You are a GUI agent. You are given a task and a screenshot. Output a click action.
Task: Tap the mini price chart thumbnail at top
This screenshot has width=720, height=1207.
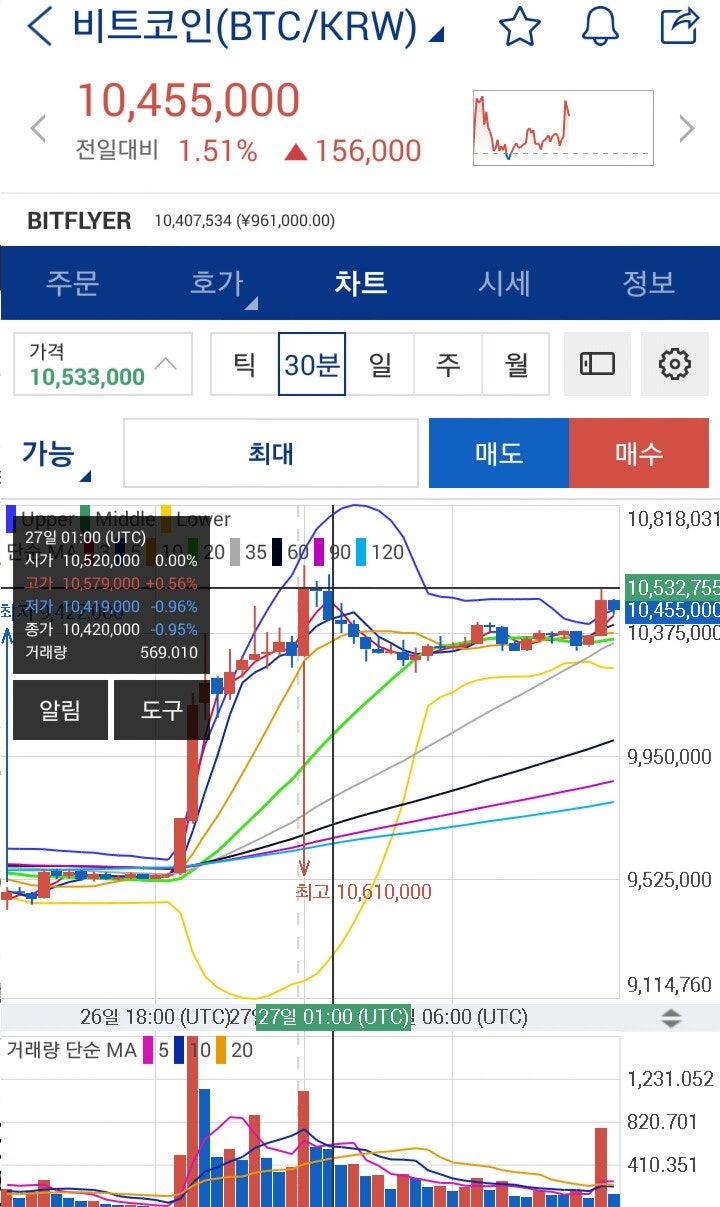[562, 126]
